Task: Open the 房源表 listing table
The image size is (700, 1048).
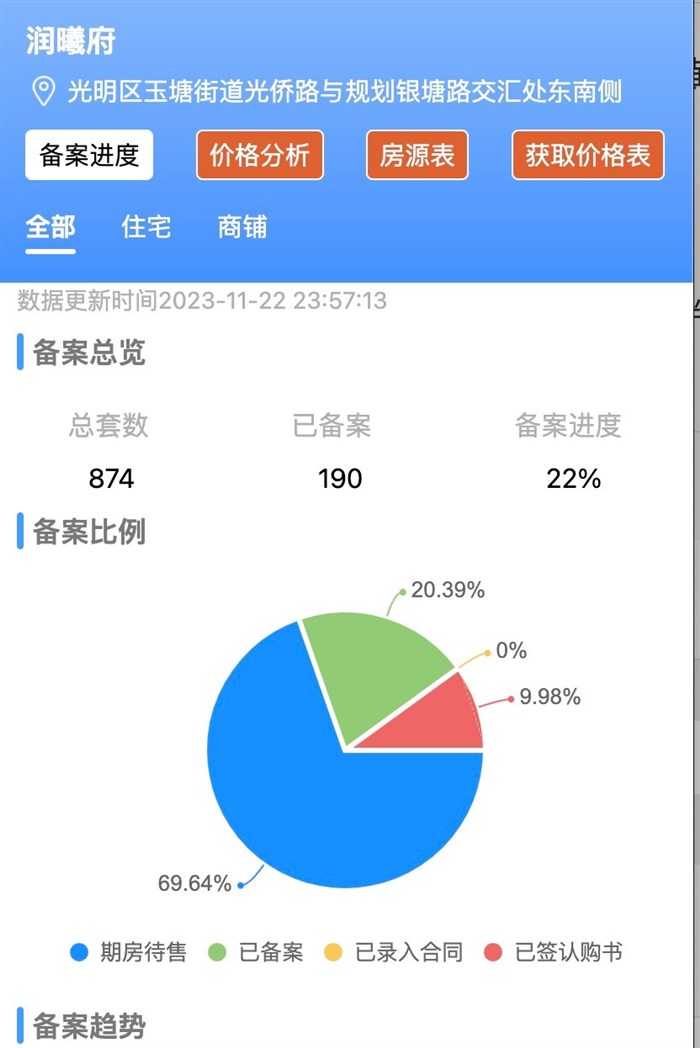Action: click(417, 155)
